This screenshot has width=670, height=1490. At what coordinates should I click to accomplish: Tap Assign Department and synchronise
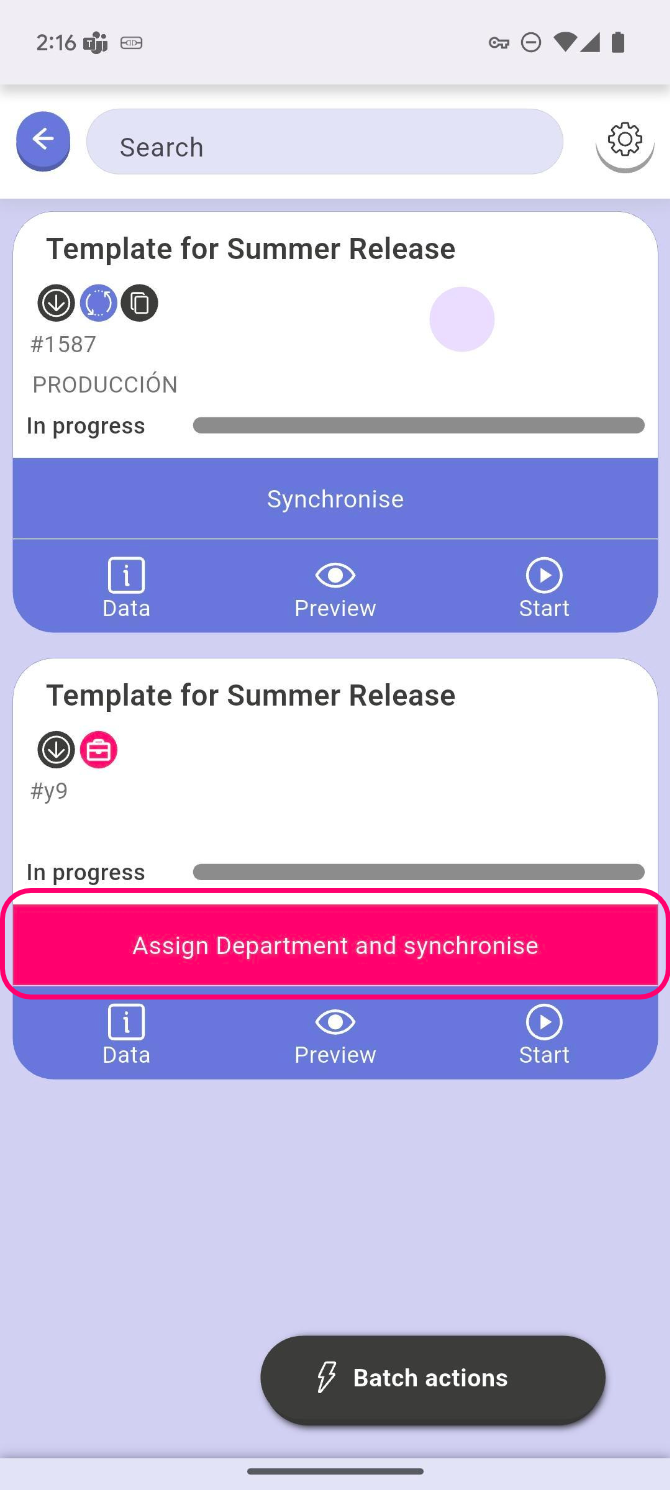(x=335, y=945)
